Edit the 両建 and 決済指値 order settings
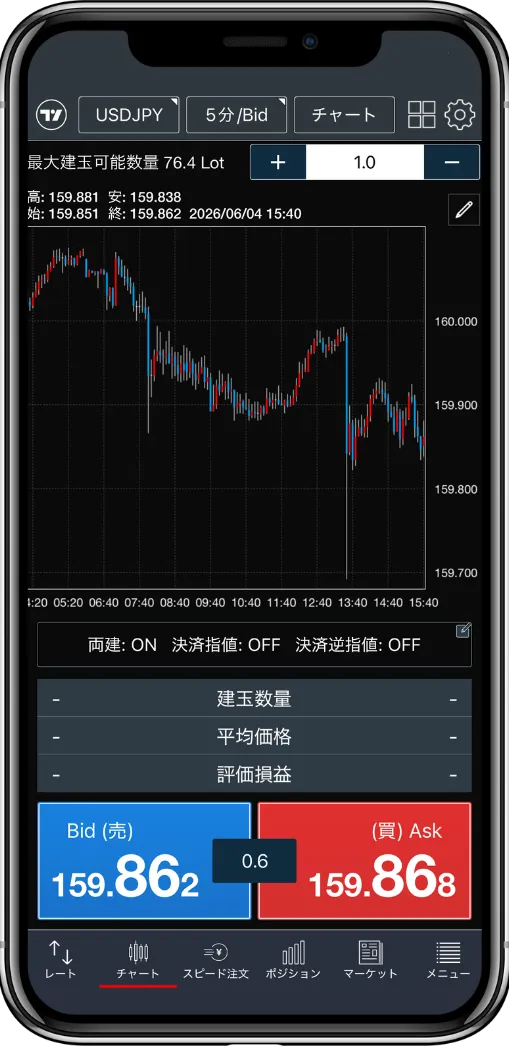Image resolution: width=509 pixels, height=1047 pixels. pyautogui.click(x=254, y=644)
